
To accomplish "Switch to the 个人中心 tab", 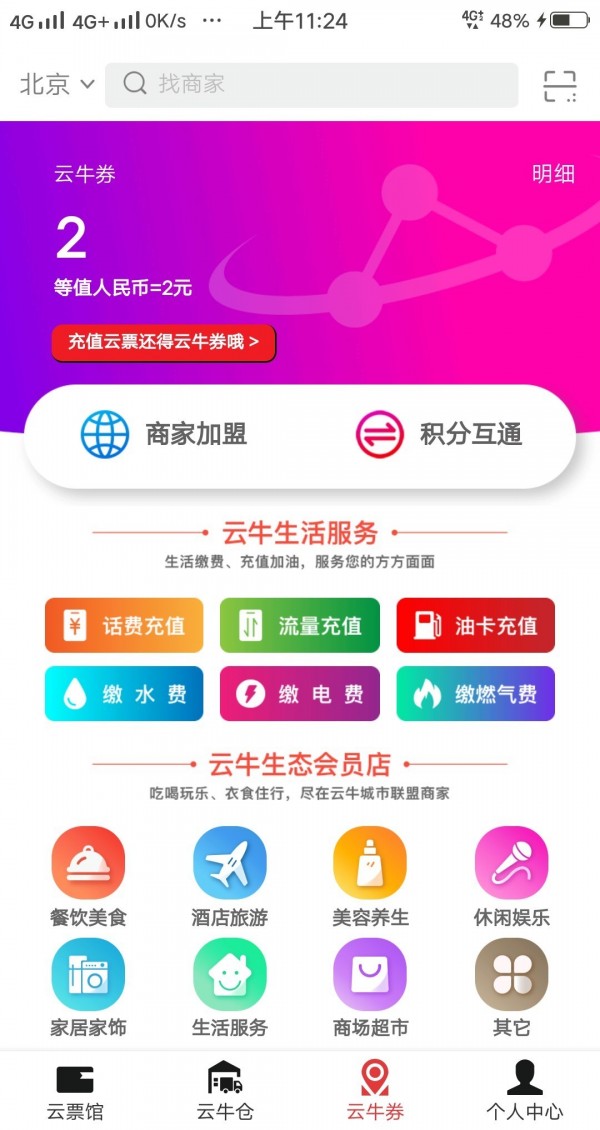I will point(524,1090).
